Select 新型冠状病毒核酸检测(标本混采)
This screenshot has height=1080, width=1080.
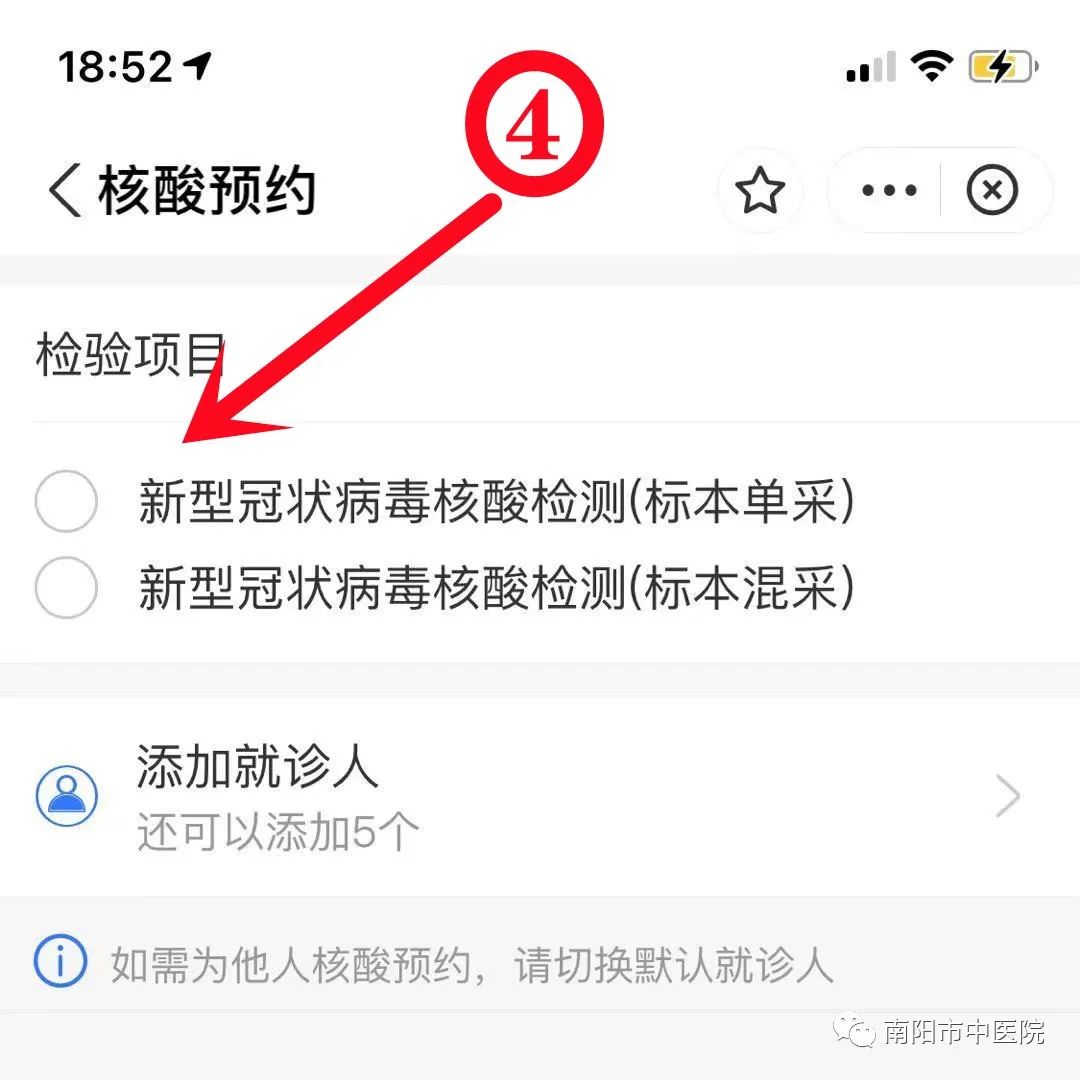66,588
